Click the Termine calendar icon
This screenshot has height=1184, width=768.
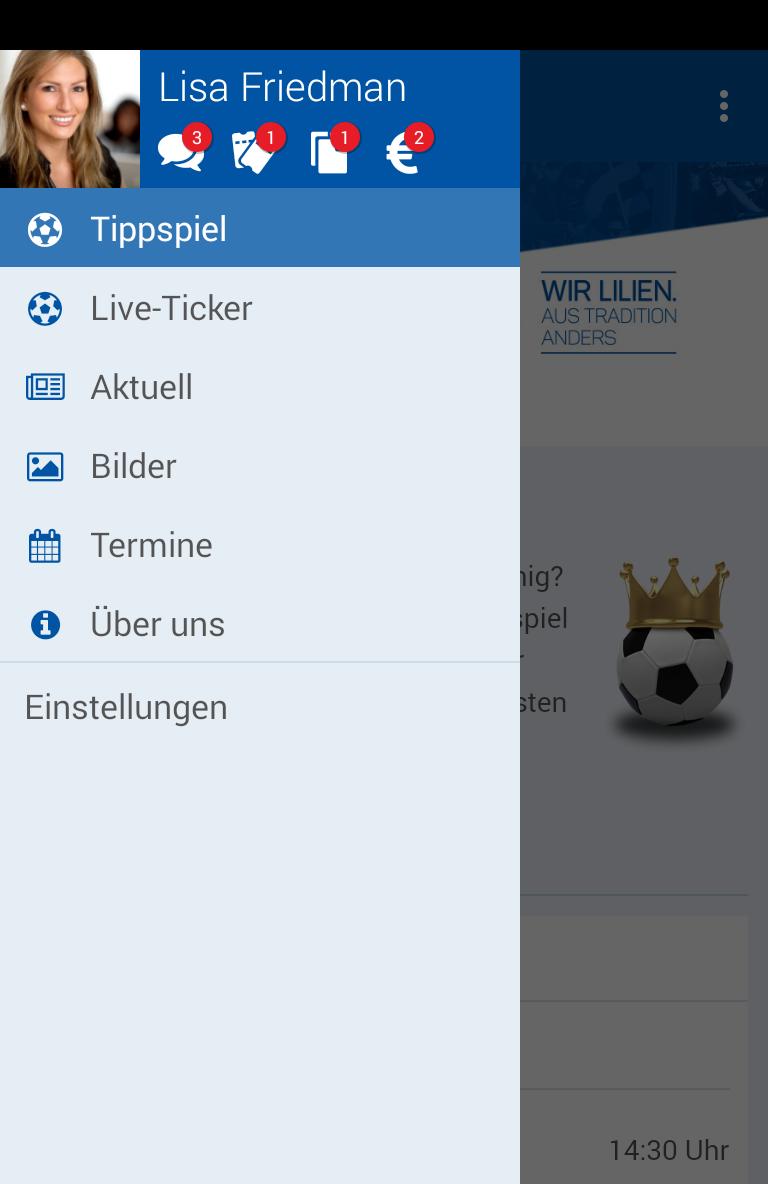point(45,545)
